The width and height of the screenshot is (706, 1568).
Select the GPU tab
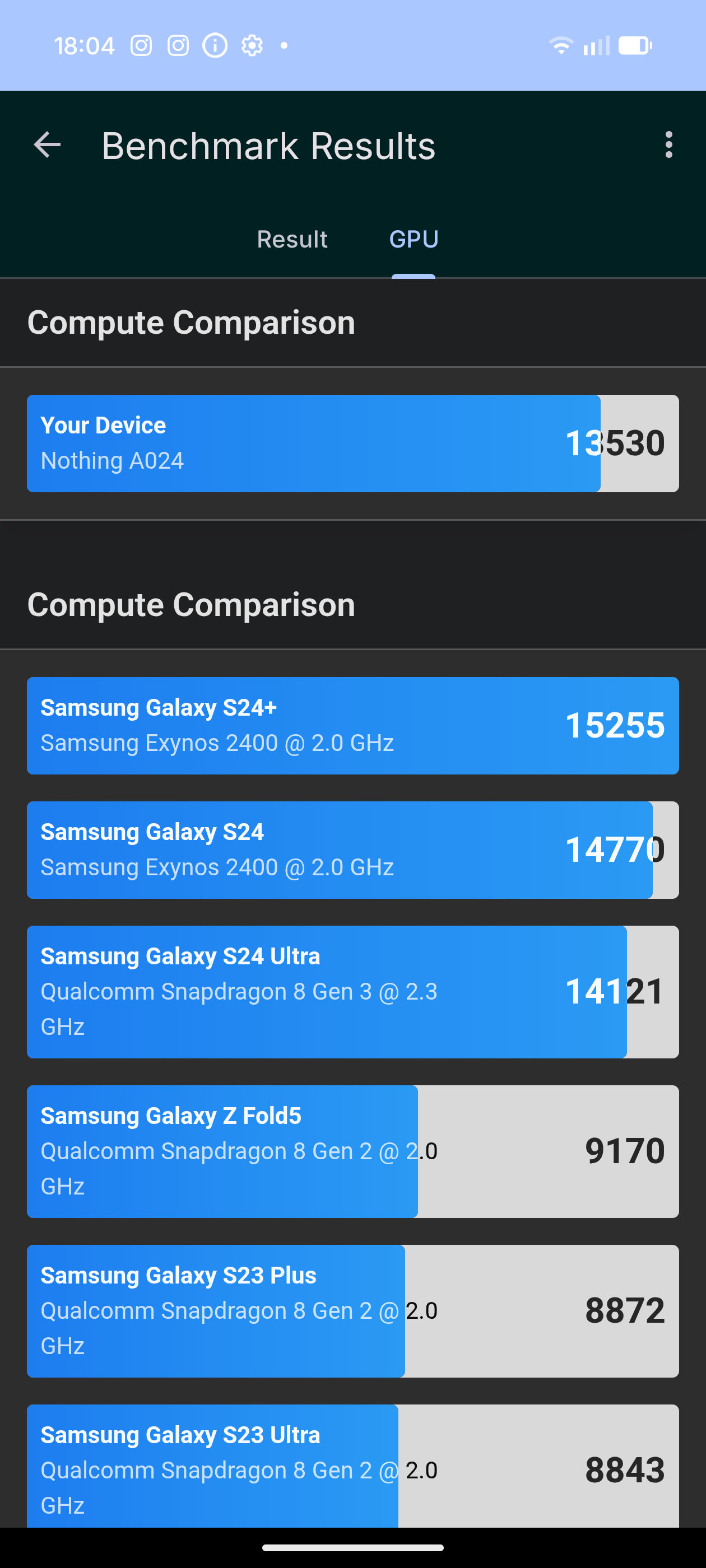coord(414,239)
